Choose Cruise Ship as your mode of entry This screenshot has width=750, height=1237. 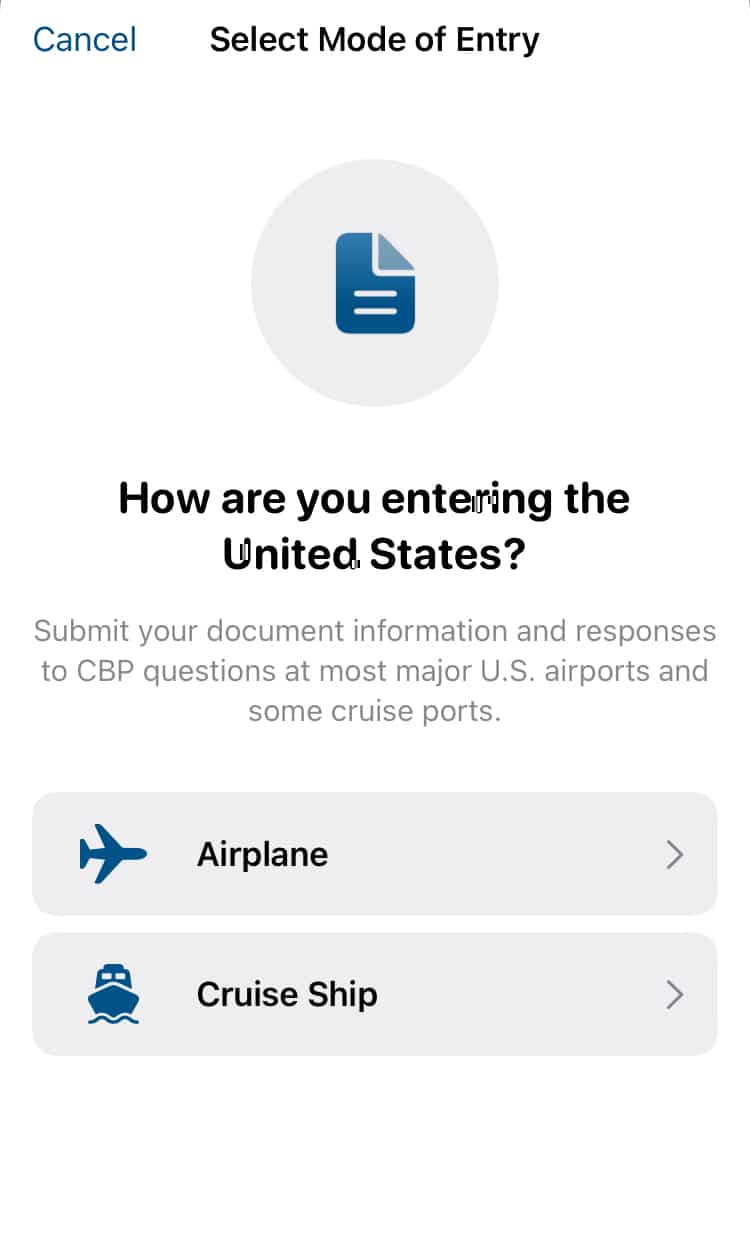(x=375, y=994)
